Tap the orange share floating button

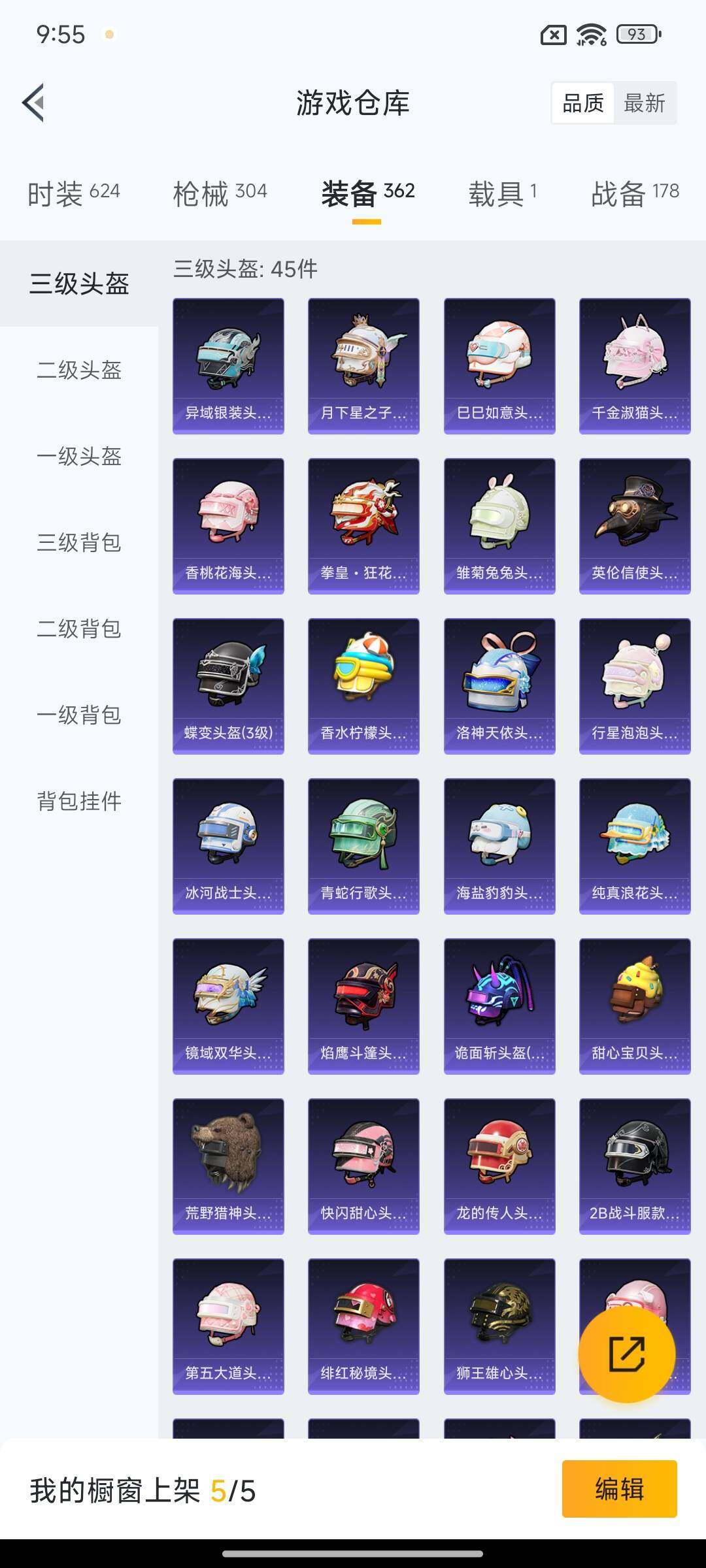pyautogui.click(x=626, y=1354)
